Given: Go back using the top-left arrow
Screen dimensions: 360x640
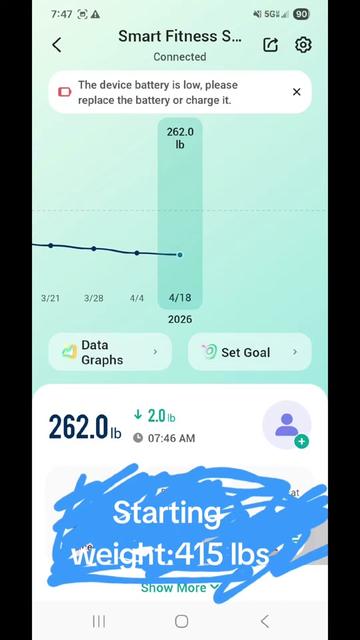Looking at the screenshot, I should (x=57, y=45).
